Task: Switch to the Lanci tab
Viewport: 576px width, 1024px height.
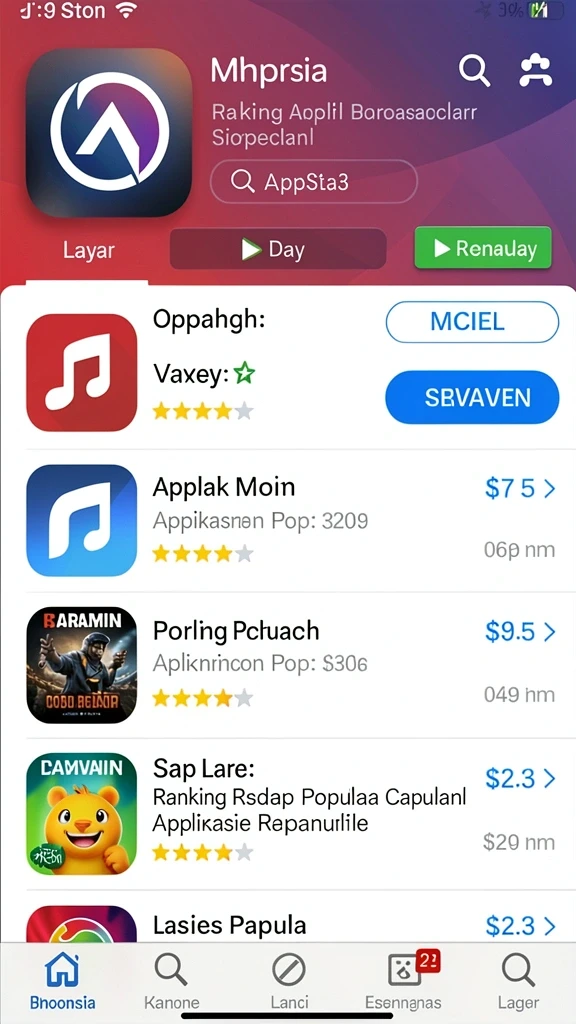Action: coord(289,981)
